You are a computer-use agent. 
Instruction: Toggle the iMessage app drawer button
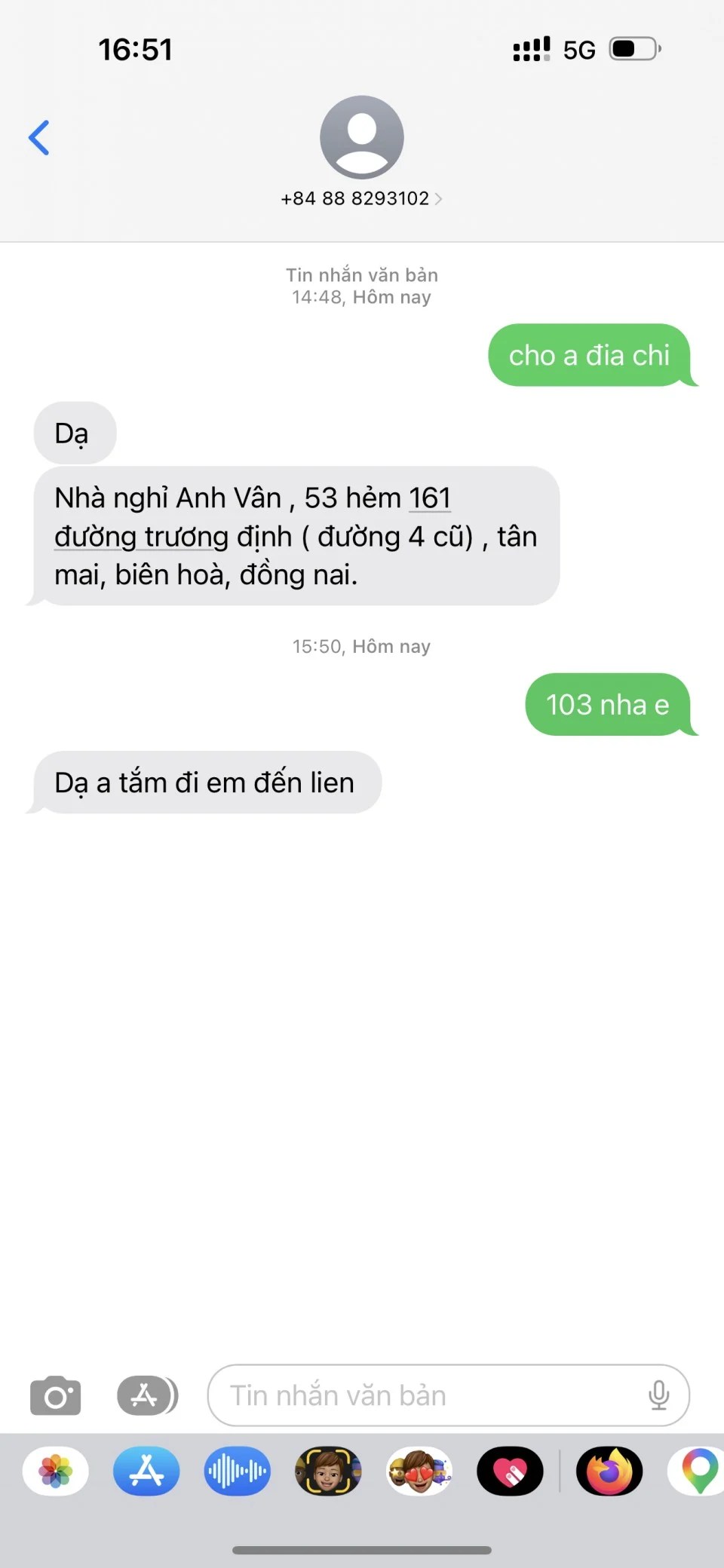point(147,1396)
